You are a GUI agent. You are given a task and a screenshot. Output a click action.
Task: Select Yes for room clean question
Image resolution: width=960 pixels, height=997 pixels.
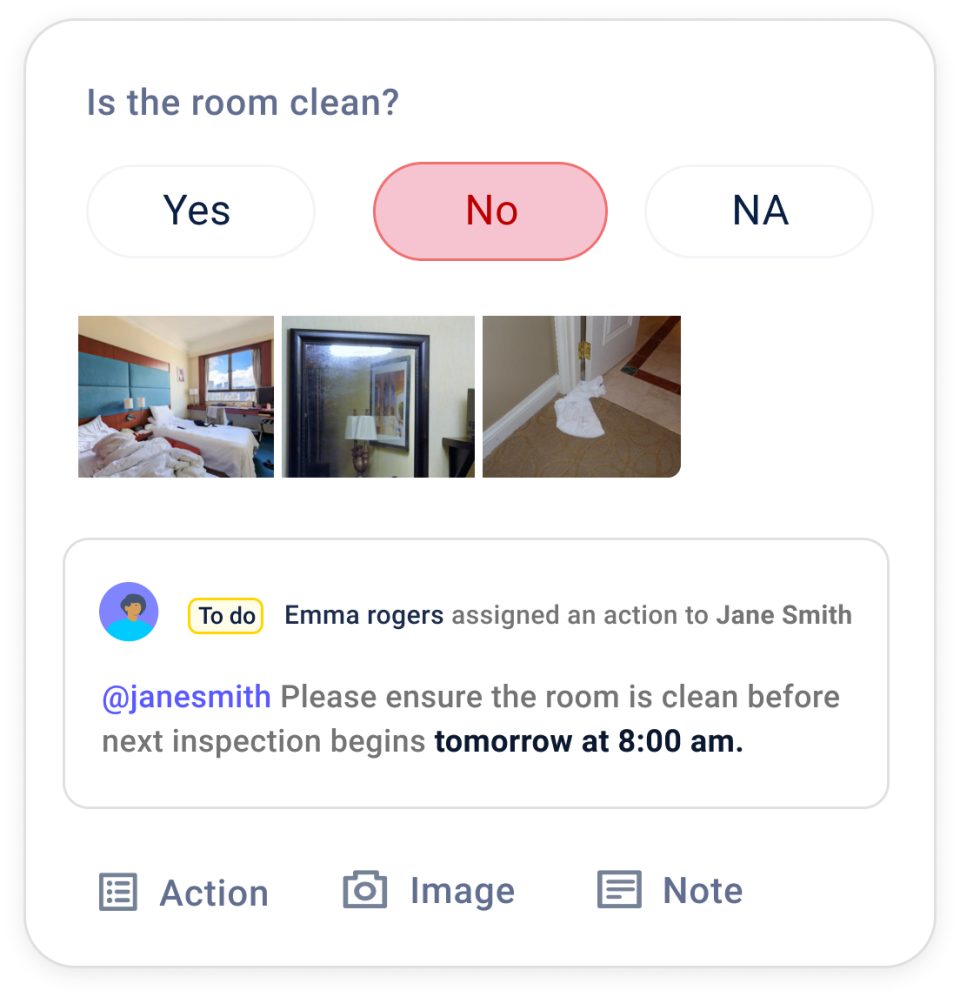coord(200,211)
